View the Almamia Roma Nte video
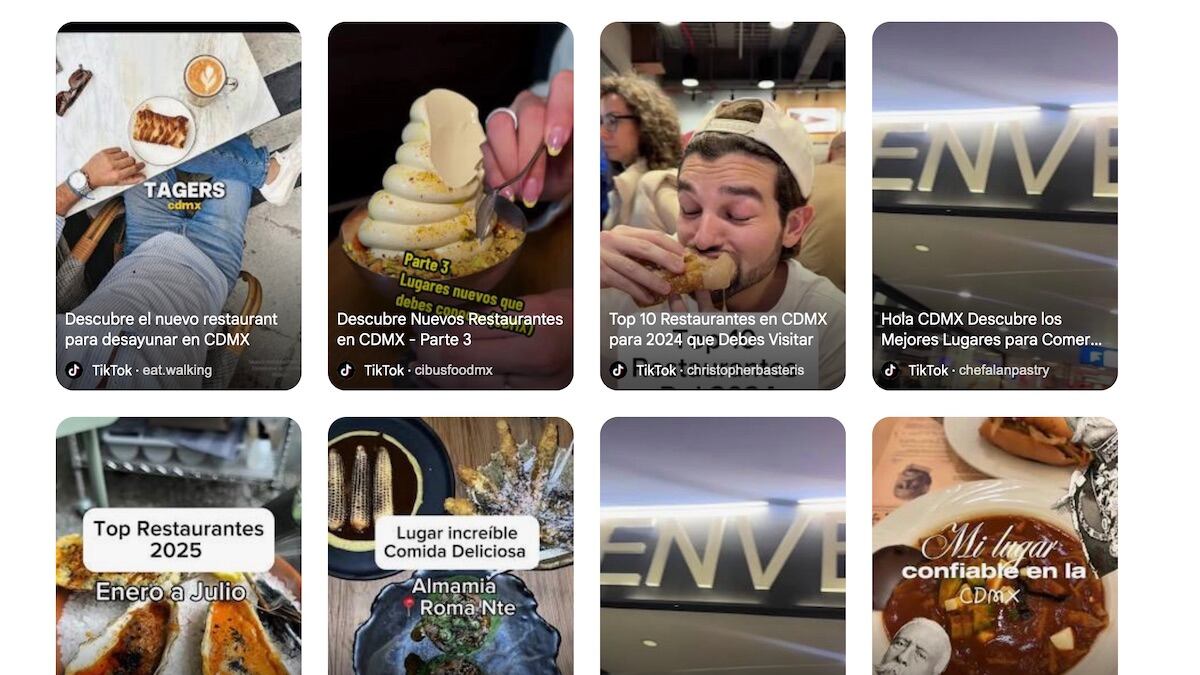The width and height of the screenshot is (1200, 675). tap(450, 546)
